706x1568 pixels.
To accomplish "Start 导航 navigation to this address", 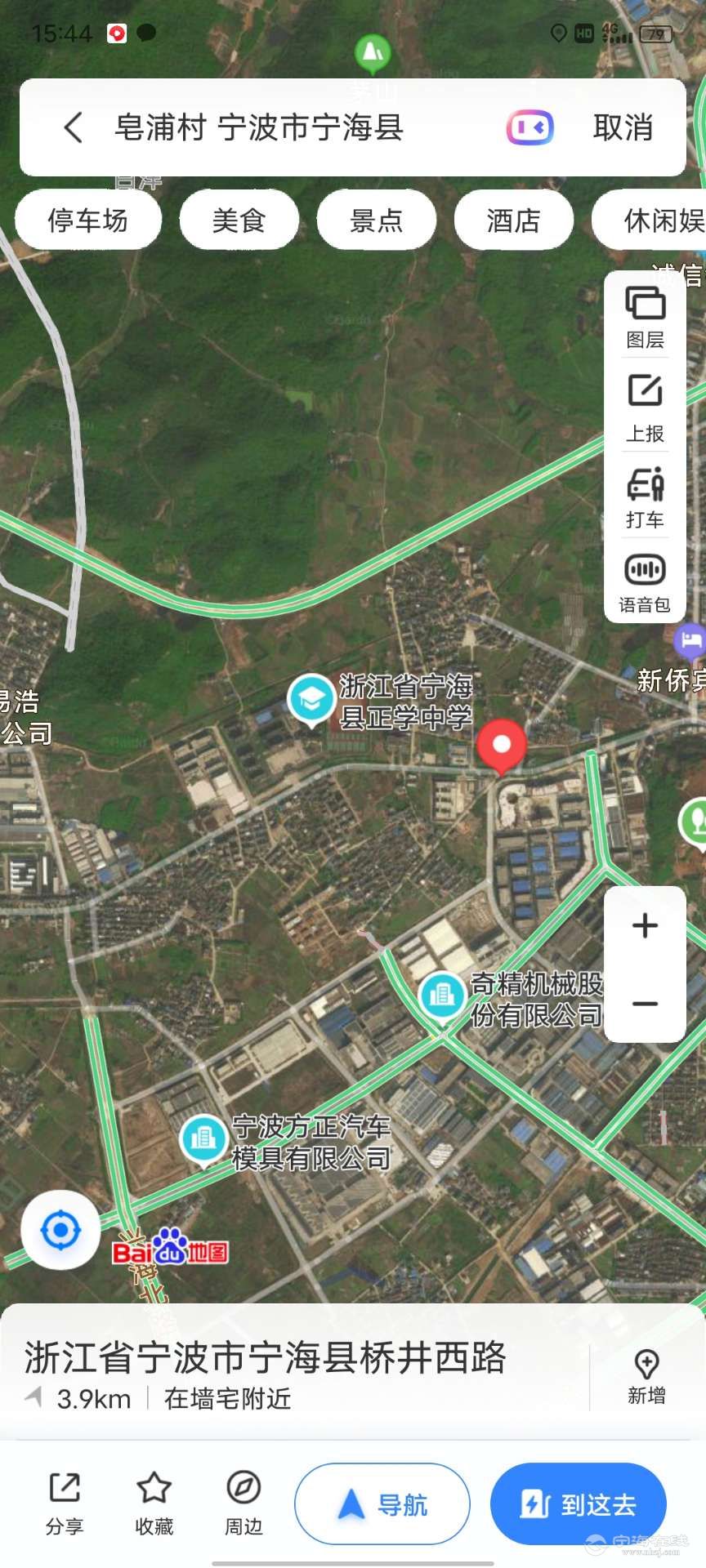I will click(x=382, y=1503).
